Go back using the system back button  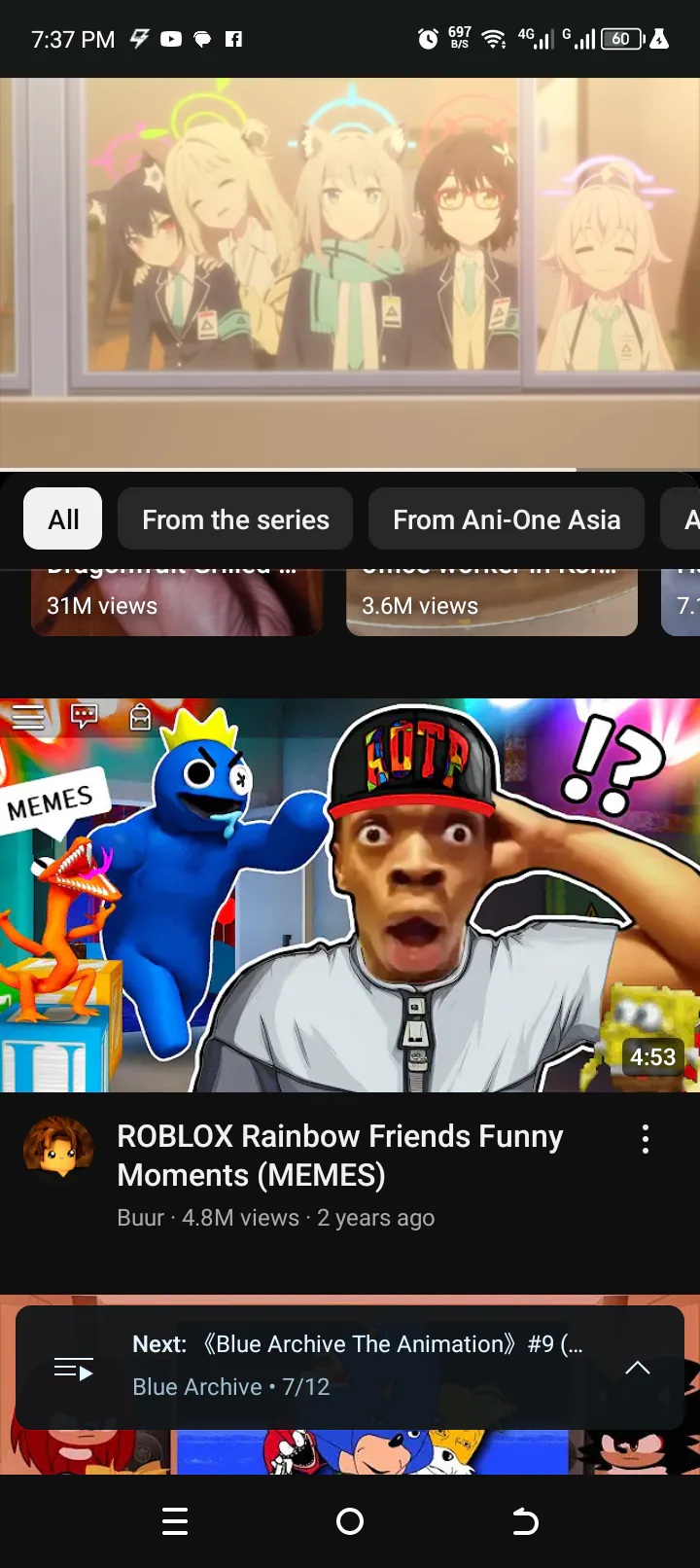pyautogui.click(x=525, y=1521)
